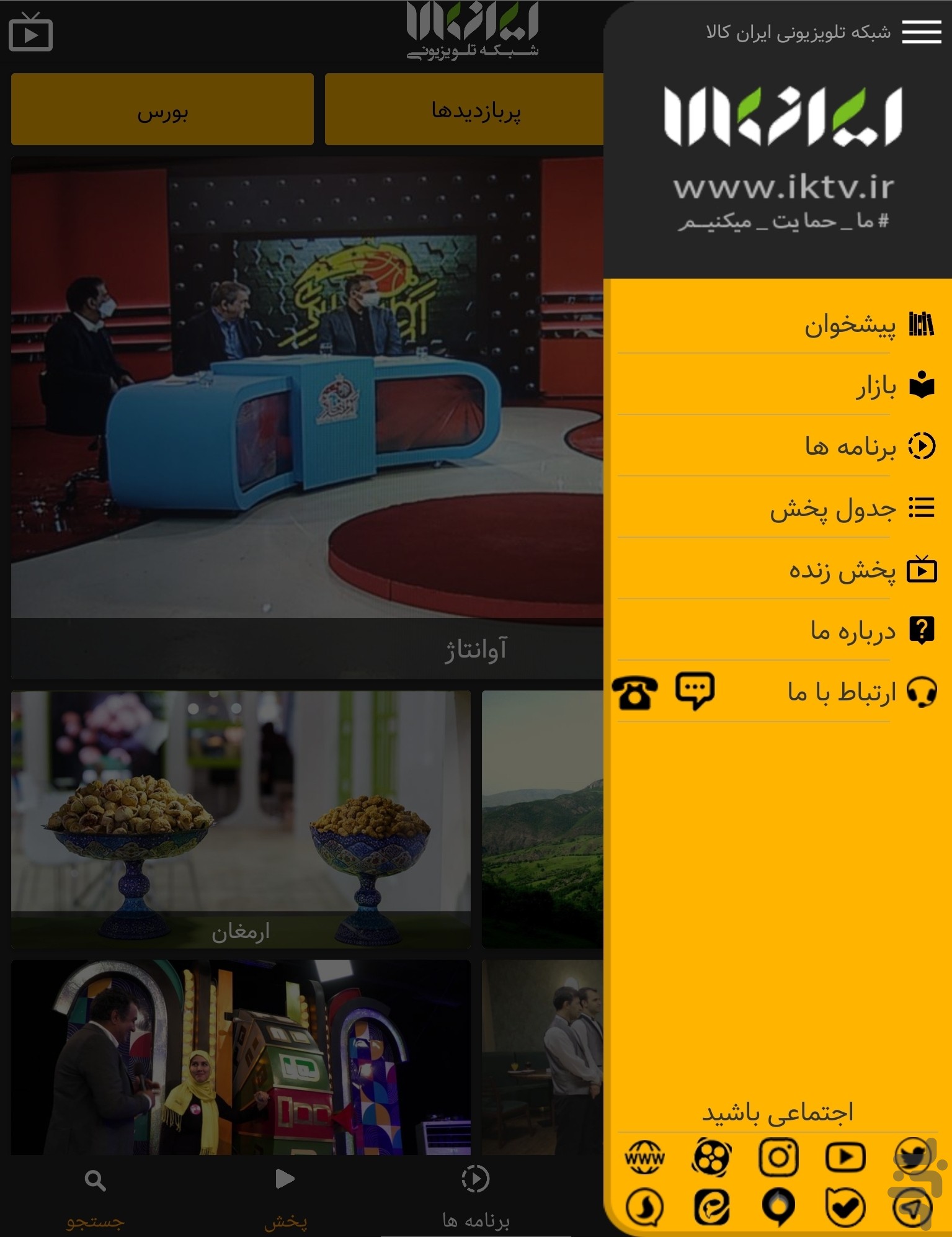
Task: Open the Instagram page
Action: 778,1158
